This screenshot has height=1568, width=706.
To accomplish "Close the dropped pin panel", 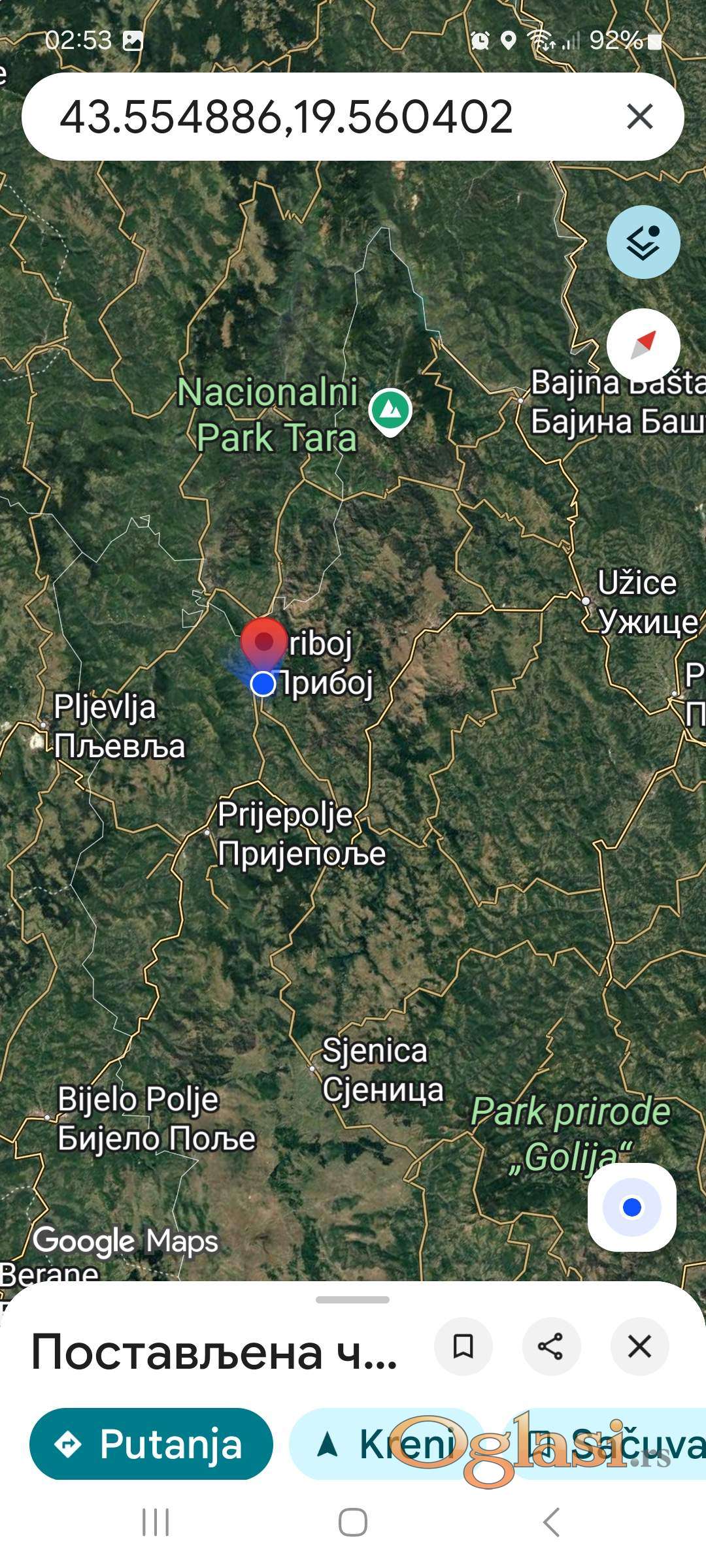I will (639, 1347).
